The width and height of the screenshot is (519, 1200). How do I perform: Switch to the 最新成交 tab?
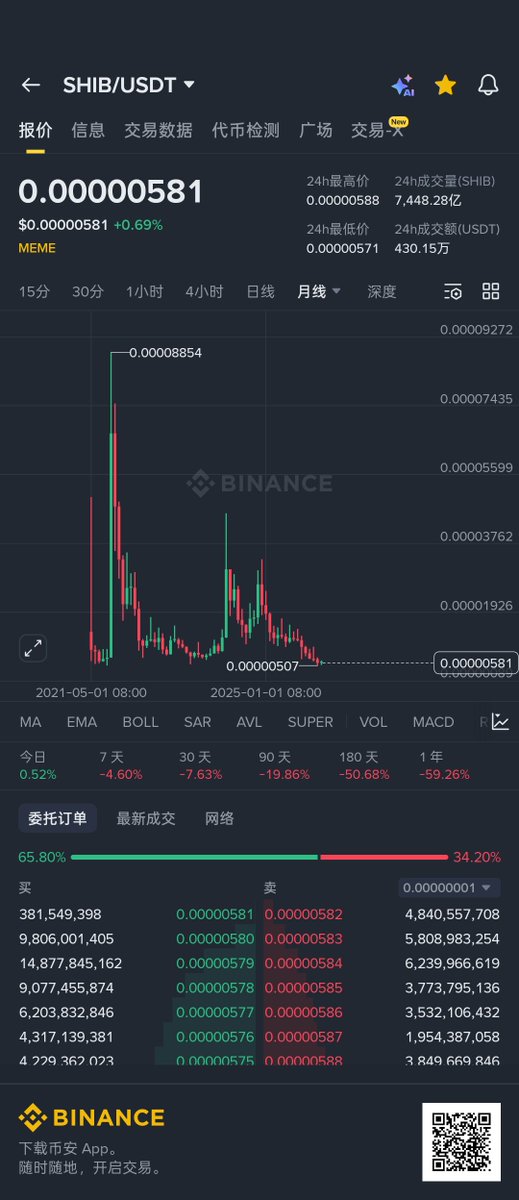coord(146,818)
